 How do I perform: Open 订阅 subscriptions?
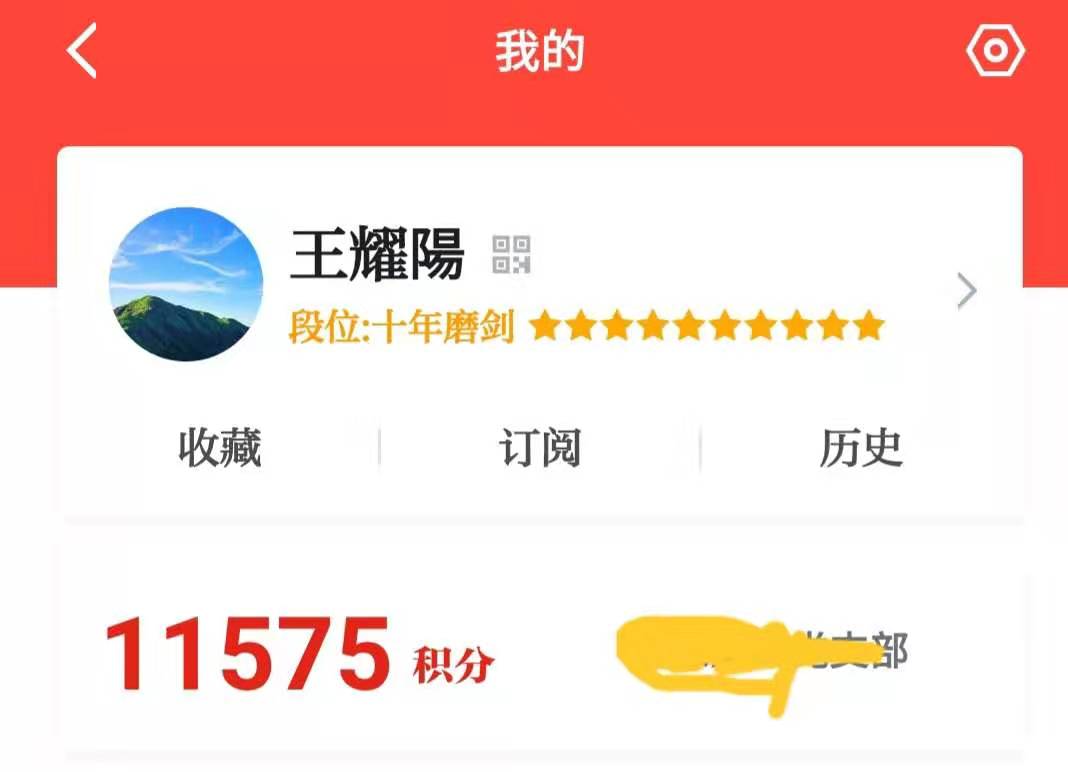(540, 449)
